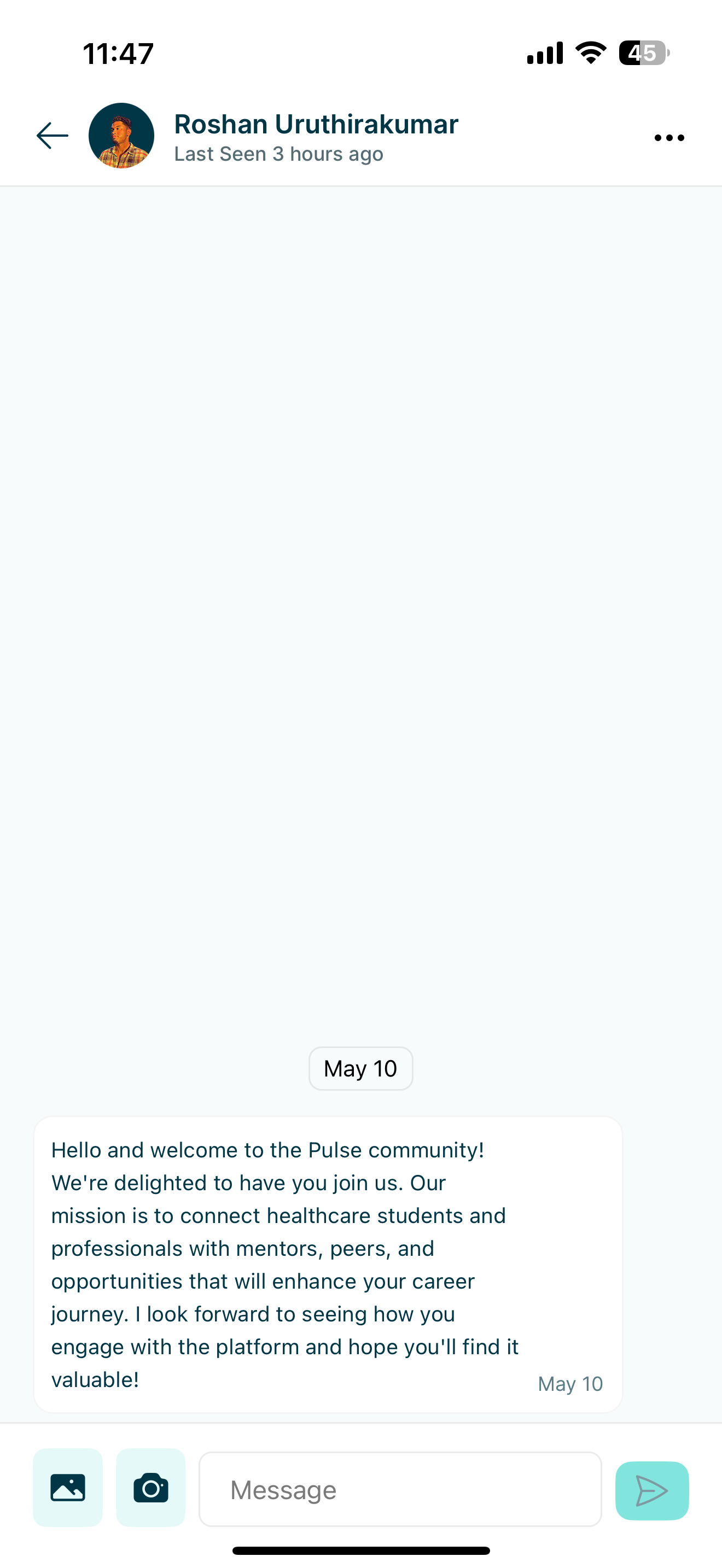Send the message with the arrow button
Screen dimensions: 722x1568
(651, 1490)
